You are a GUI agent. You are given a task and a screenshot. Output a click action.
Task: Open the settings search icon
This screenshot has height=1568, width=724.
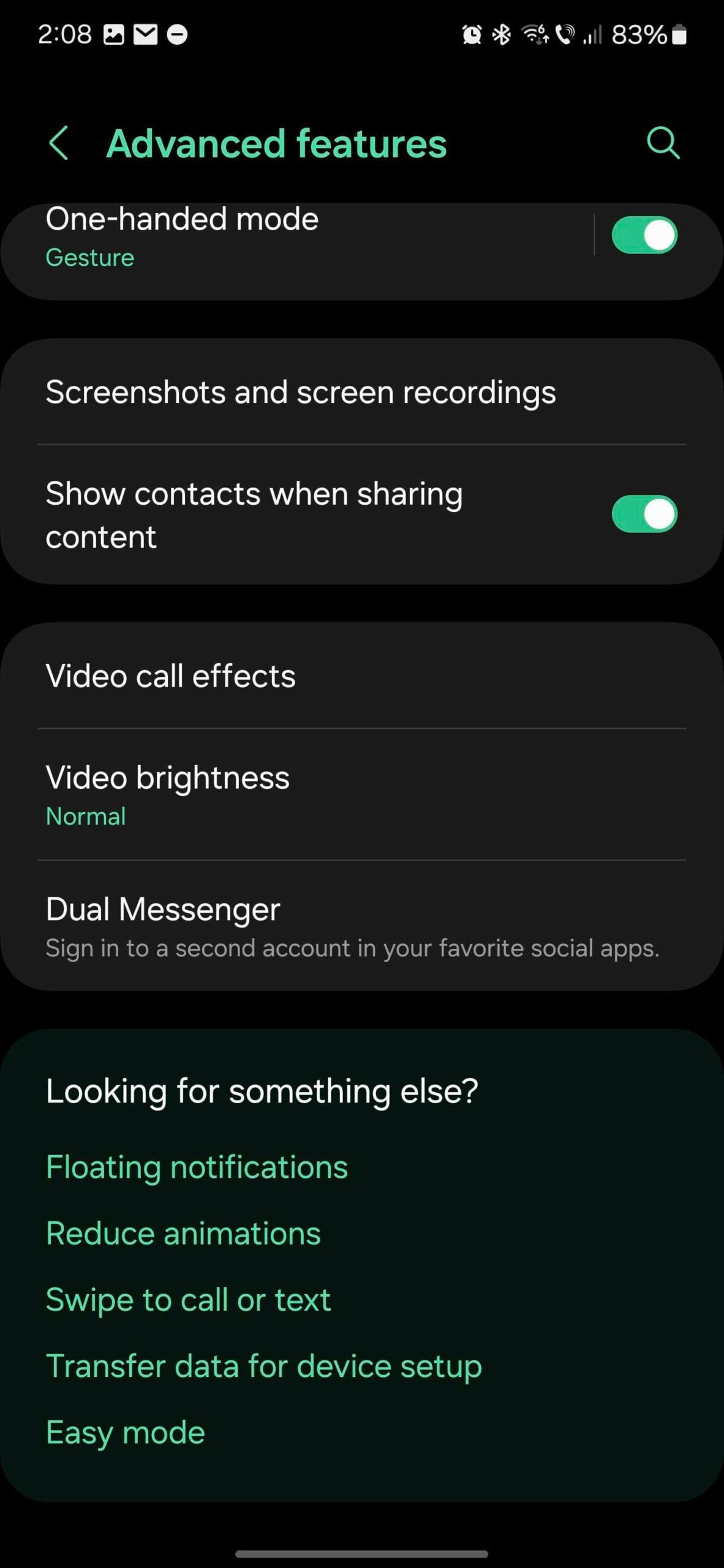[663, 143]
